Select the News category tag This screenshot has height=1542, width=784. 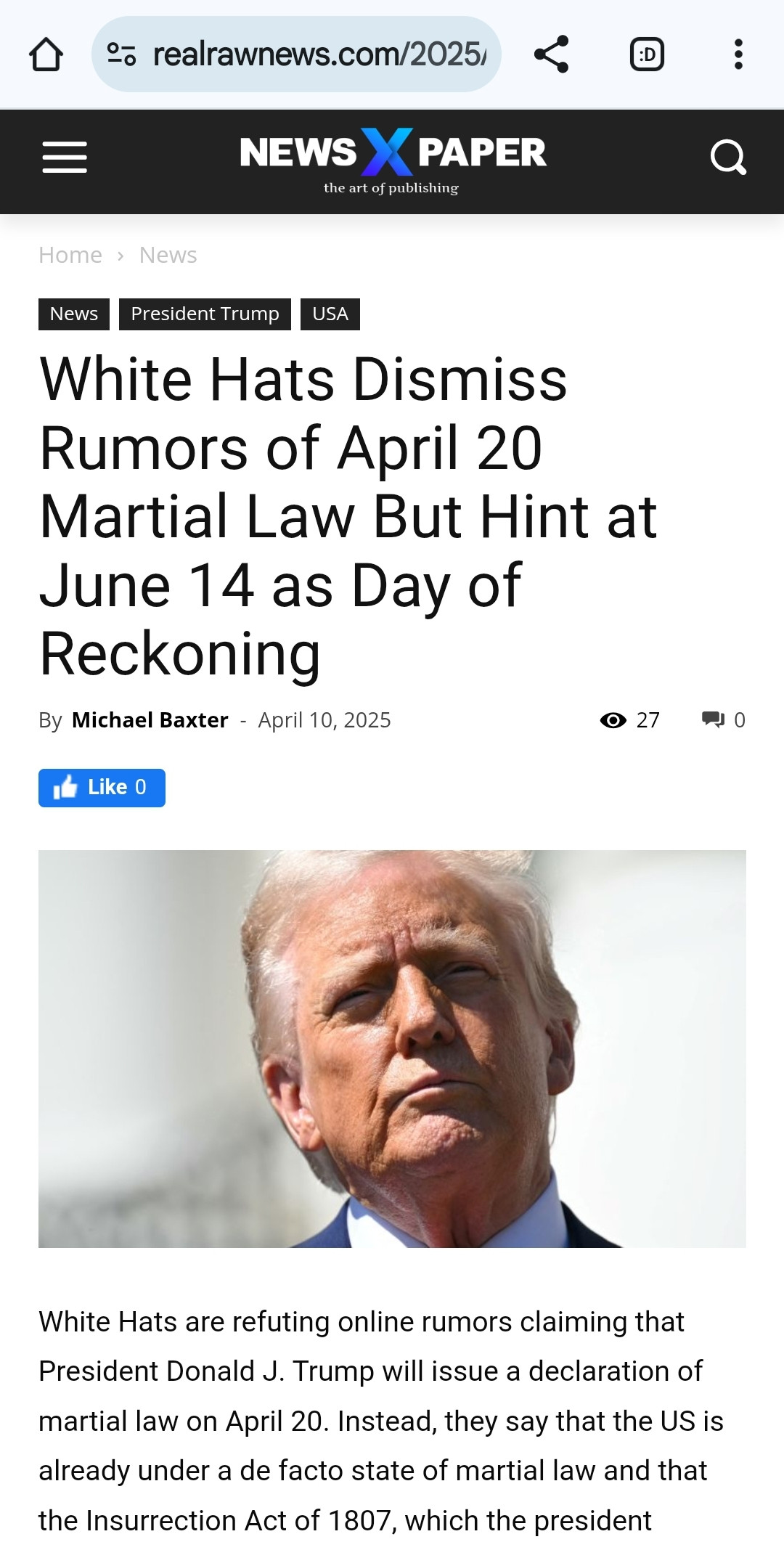(74, 314)
